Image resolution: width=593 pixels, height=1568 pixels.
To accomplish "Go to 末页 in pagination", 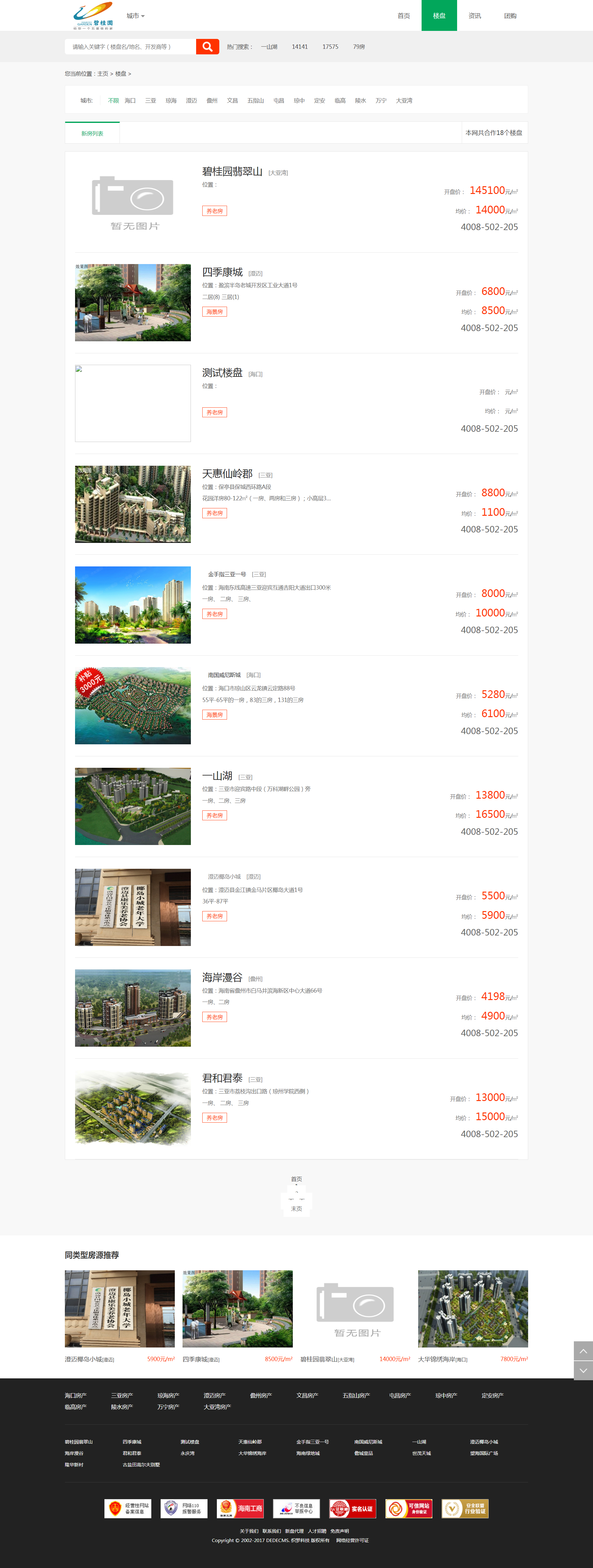I will tap(296, 1209).
